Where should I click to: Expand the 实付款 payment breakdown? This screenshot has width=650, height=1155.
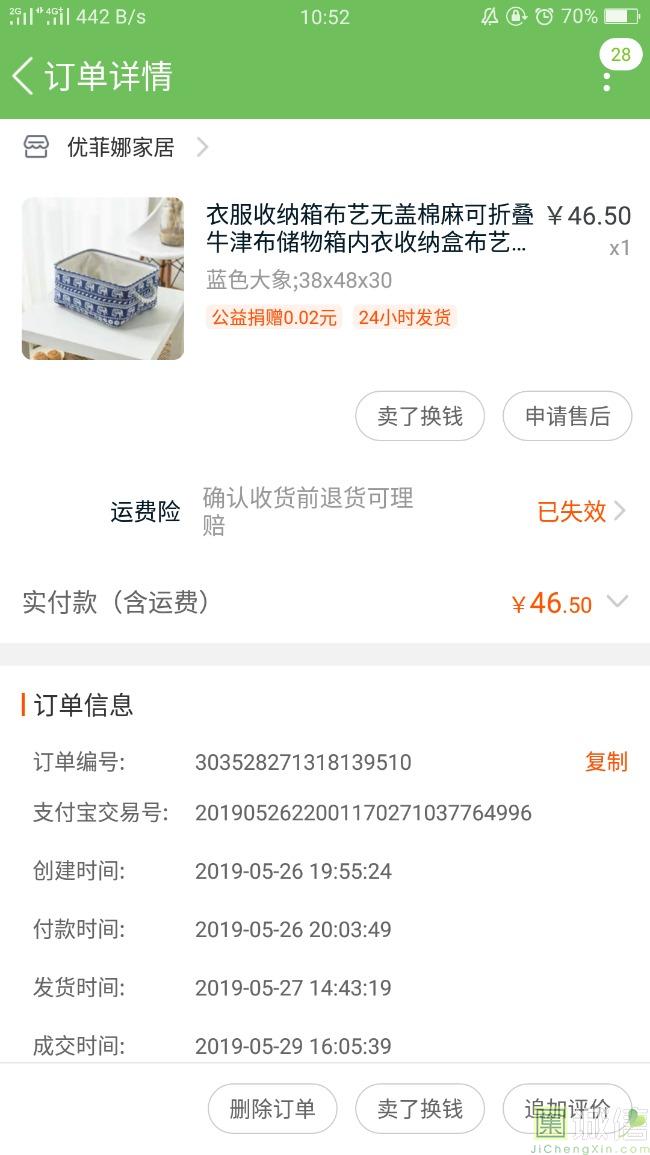[617, 602]
